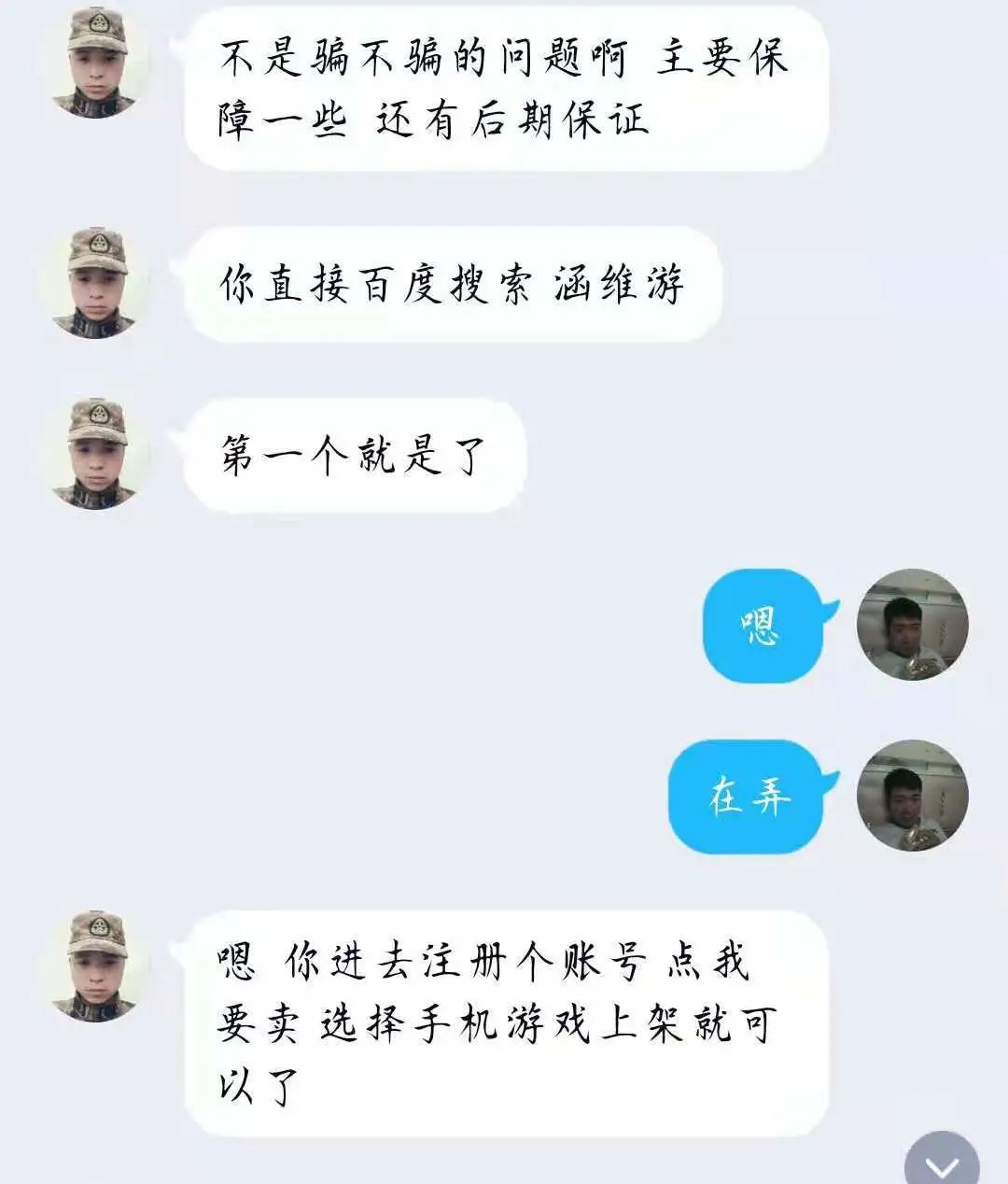Open the avatar next to '你直接百度搜索 涵维游'
This screenshot has width=1008, height=1184.
tap(96, 282)
